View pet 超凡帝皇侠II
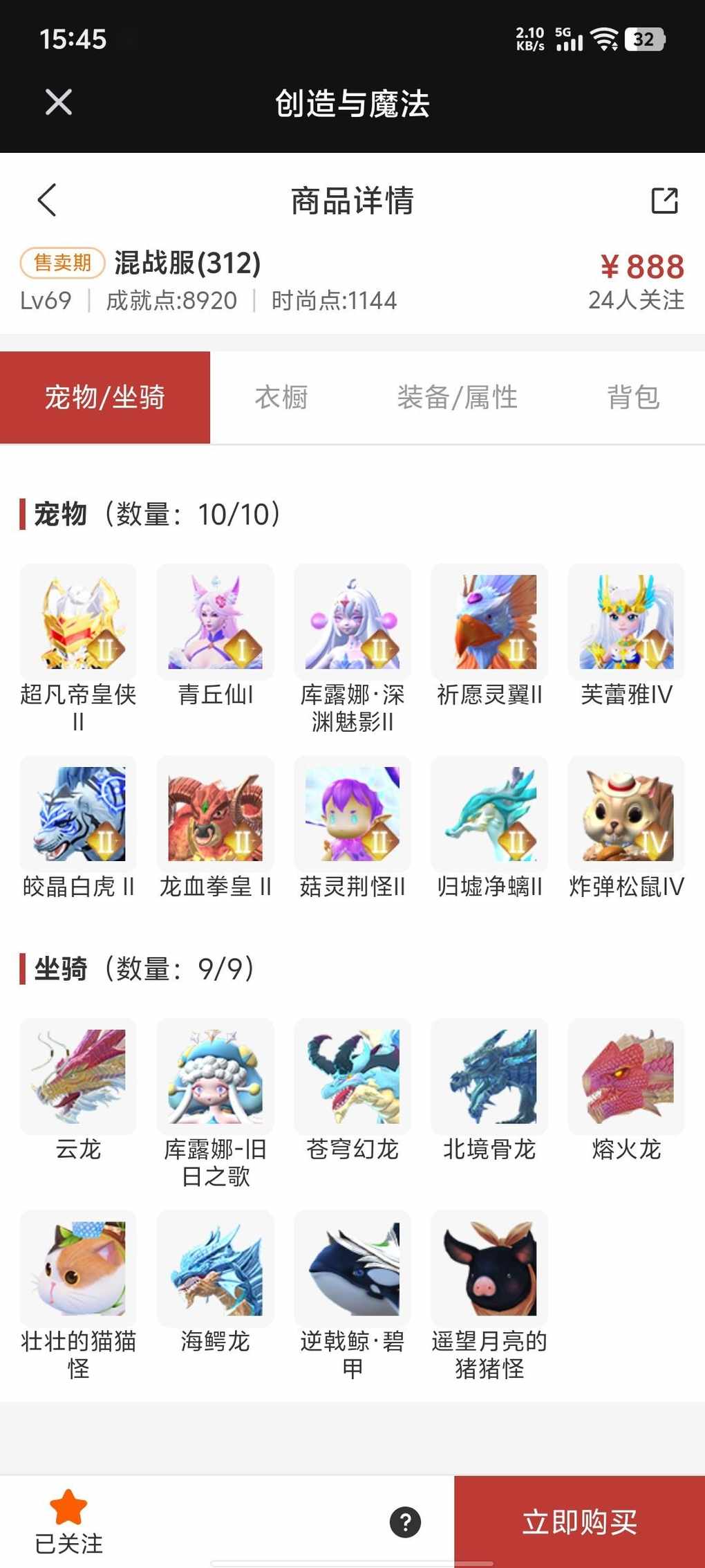This screenshot has height=1568, width=705. coord(78,622)
